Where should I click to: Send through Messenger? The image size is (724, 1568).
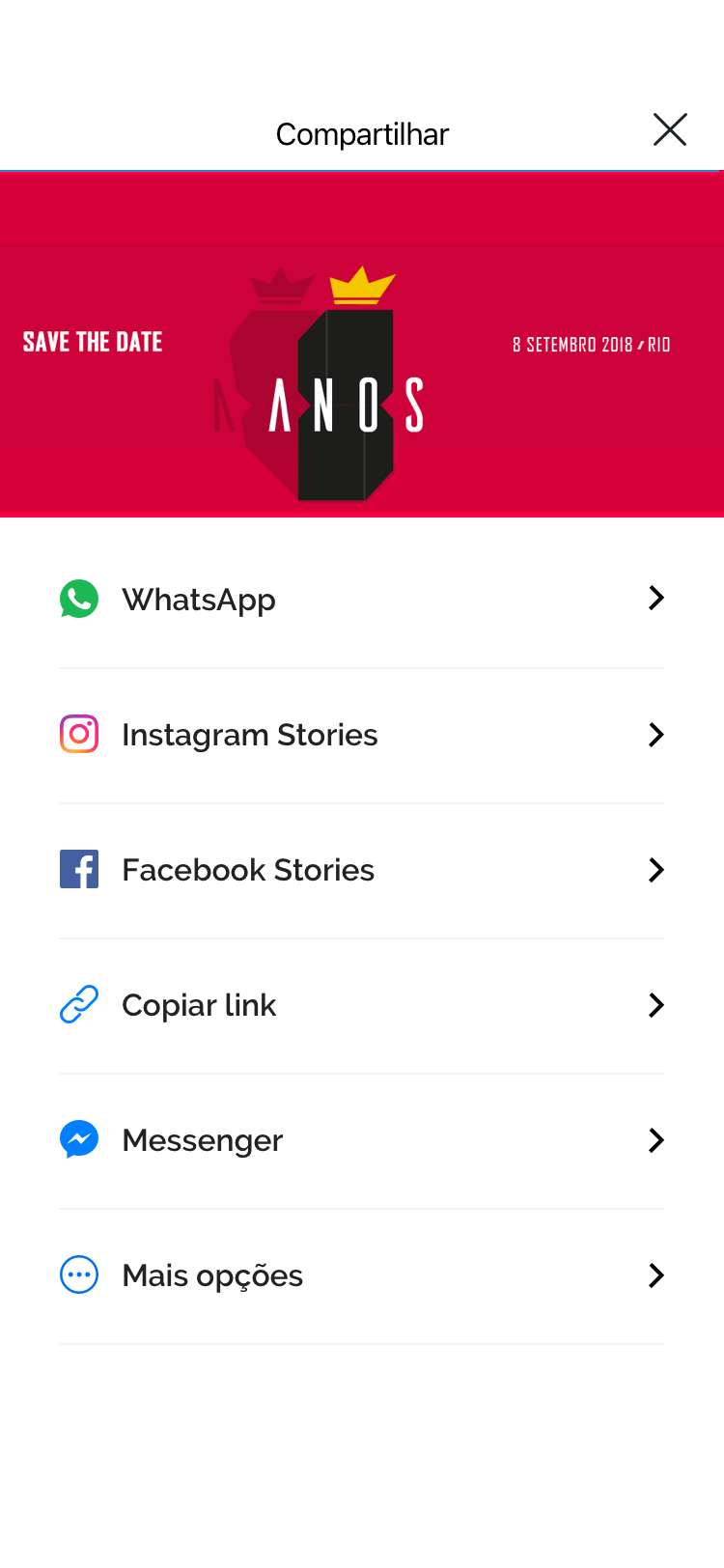[x=361, y=1140]
